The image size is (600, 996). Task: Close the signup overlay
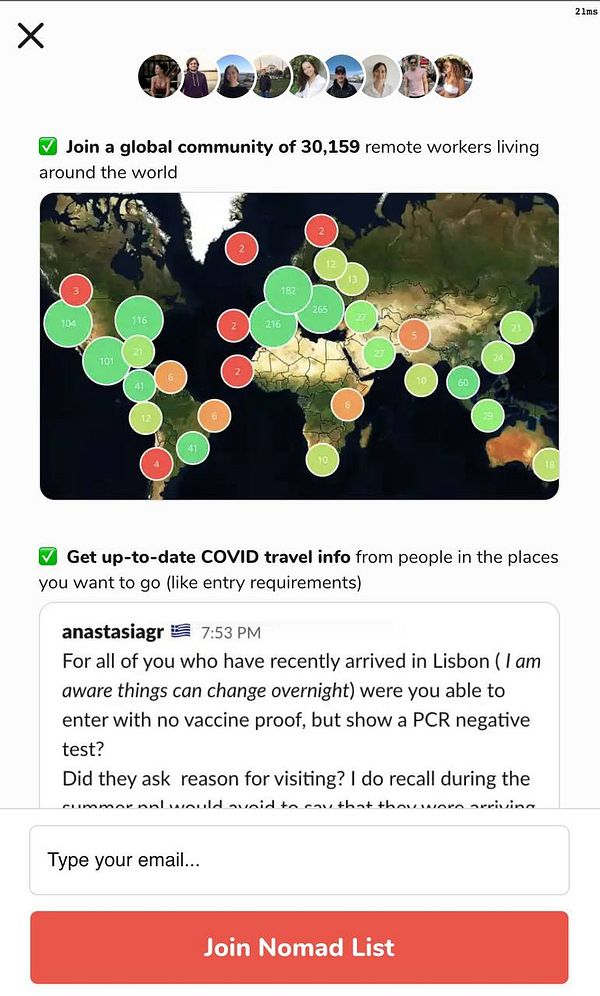click(x=31, y=36)
